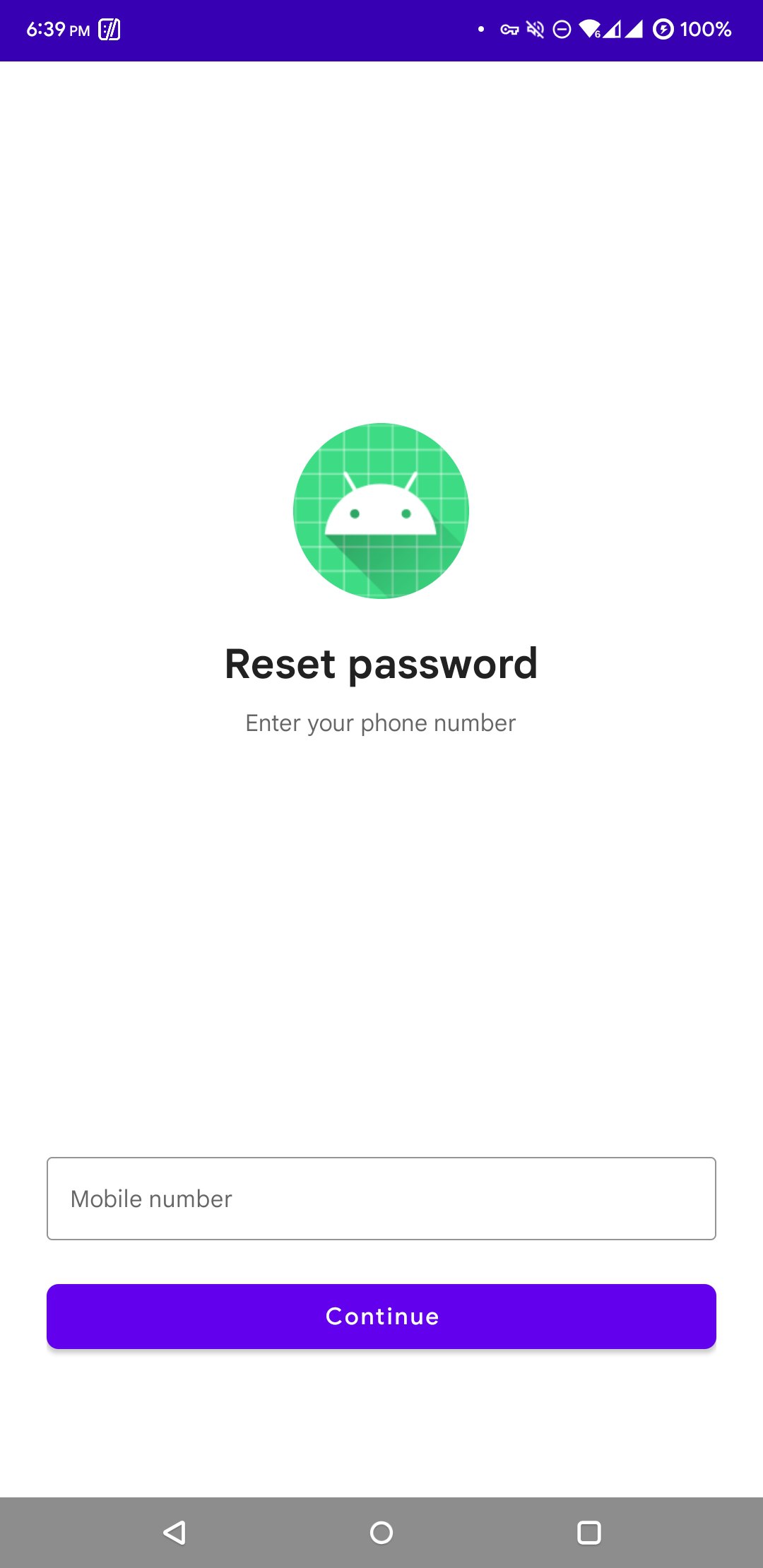The height and width of the screenshot is (1568, 763).
Task: Go to the home screen
Action: pos(381,1532)
